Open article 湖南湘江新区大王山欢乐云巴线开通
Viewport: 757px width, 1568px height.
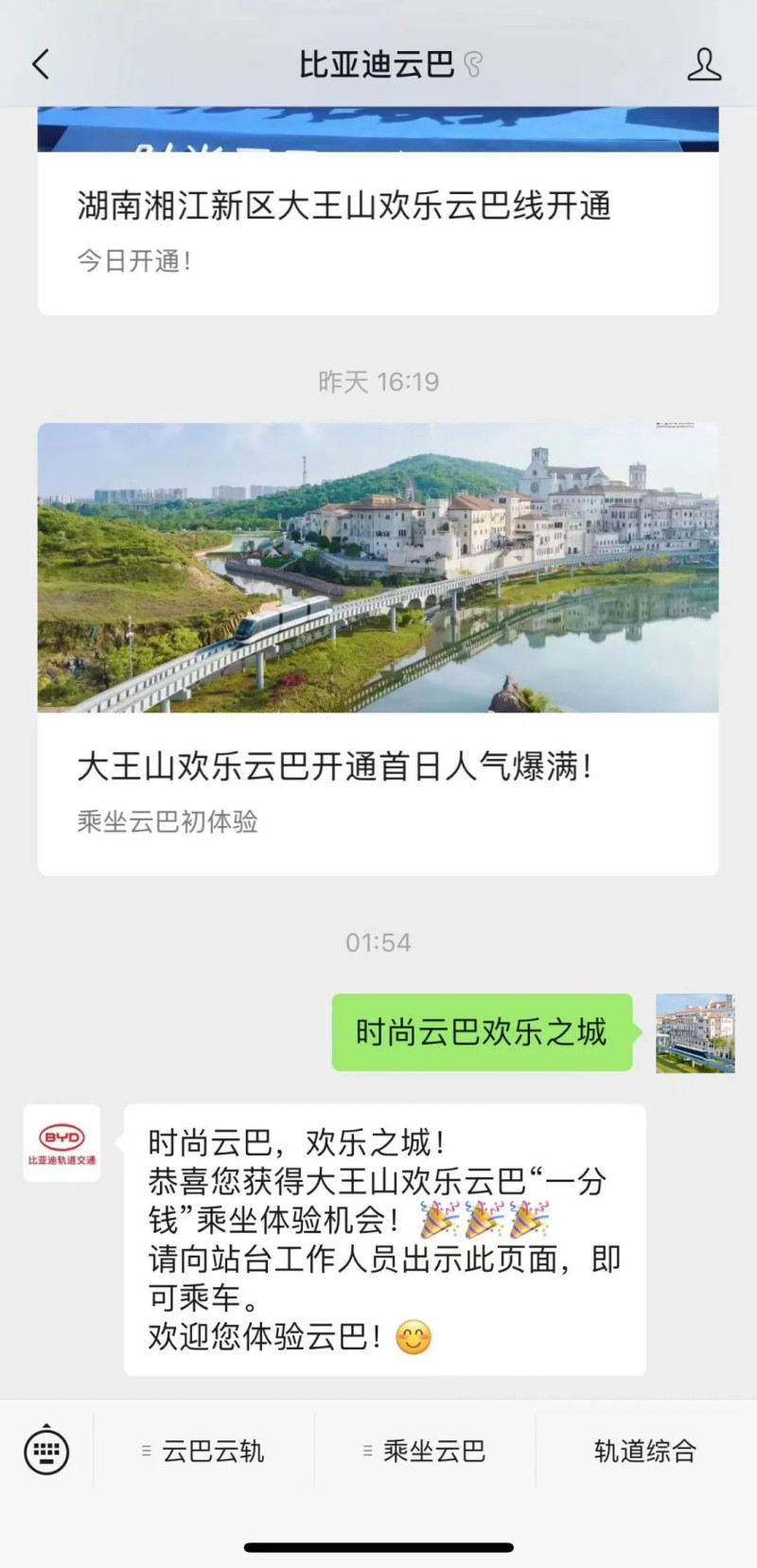[x=344, y=205]
